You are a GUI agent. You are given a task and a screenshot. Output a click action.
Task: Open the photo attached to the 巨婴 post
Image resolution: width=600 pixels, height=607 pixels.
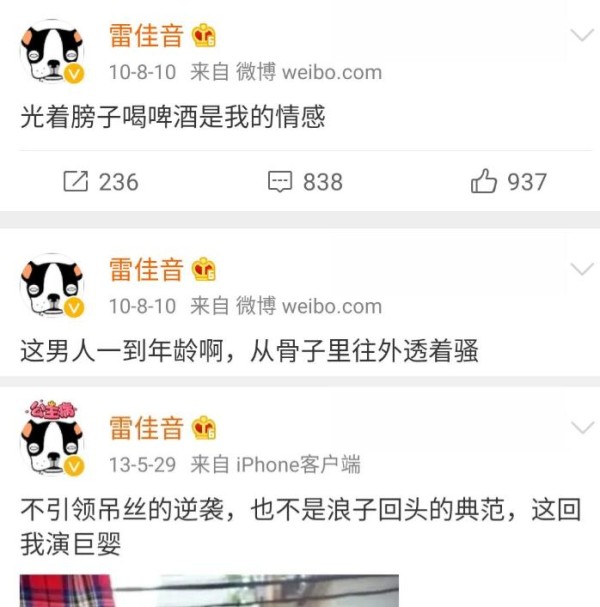[x=210, y=590]
